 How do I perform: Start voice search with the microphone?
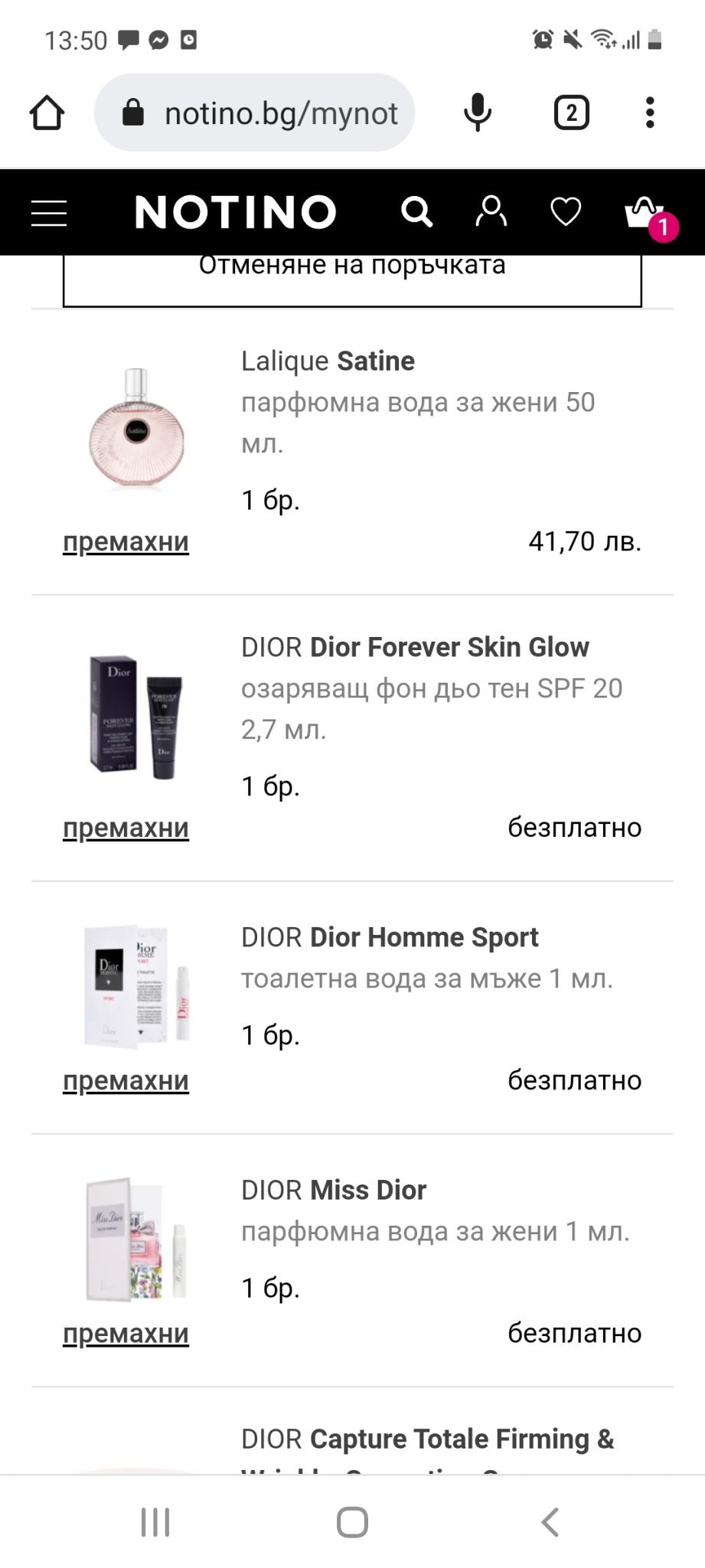pos(478,113)
